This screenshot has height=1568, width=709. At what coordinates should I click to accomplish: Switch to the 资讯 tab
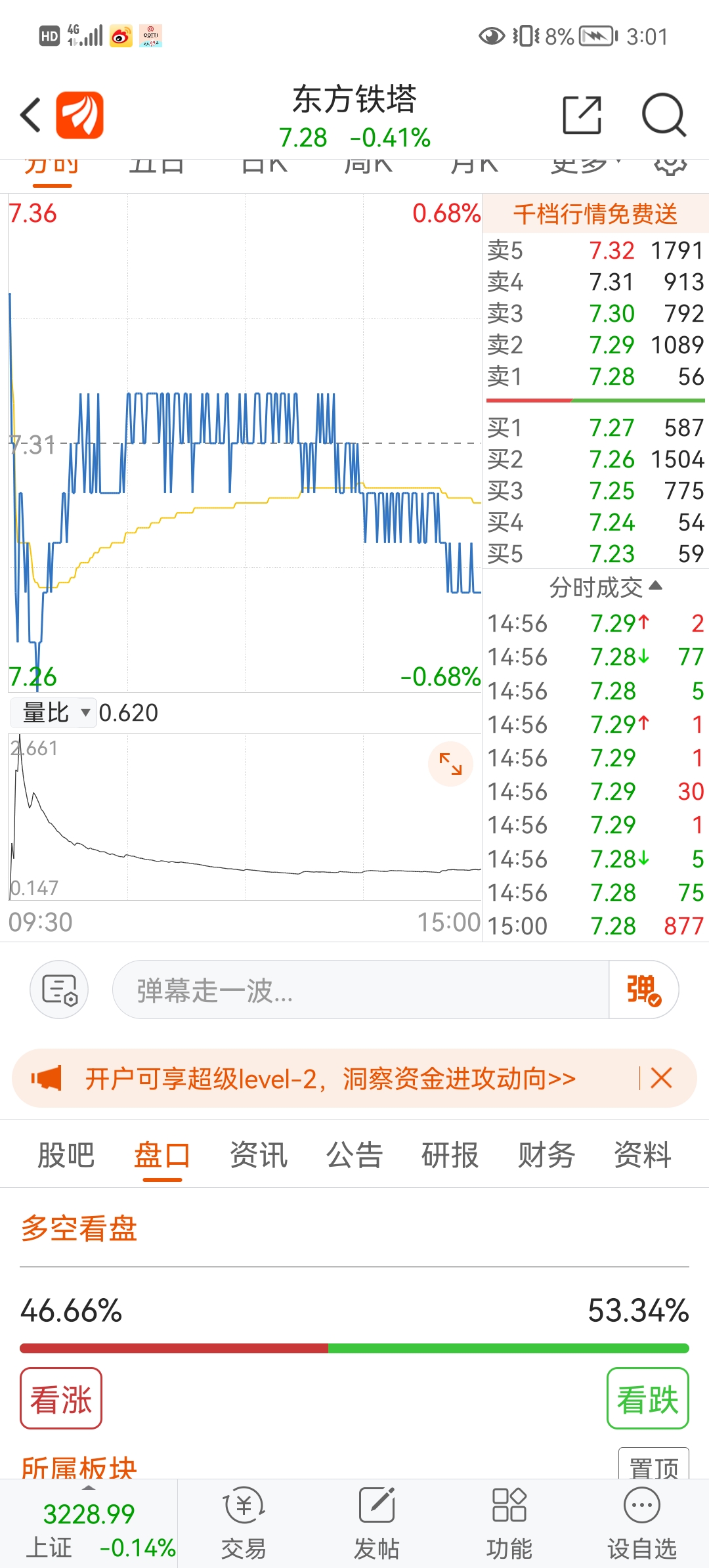[x=258, y=1155]
